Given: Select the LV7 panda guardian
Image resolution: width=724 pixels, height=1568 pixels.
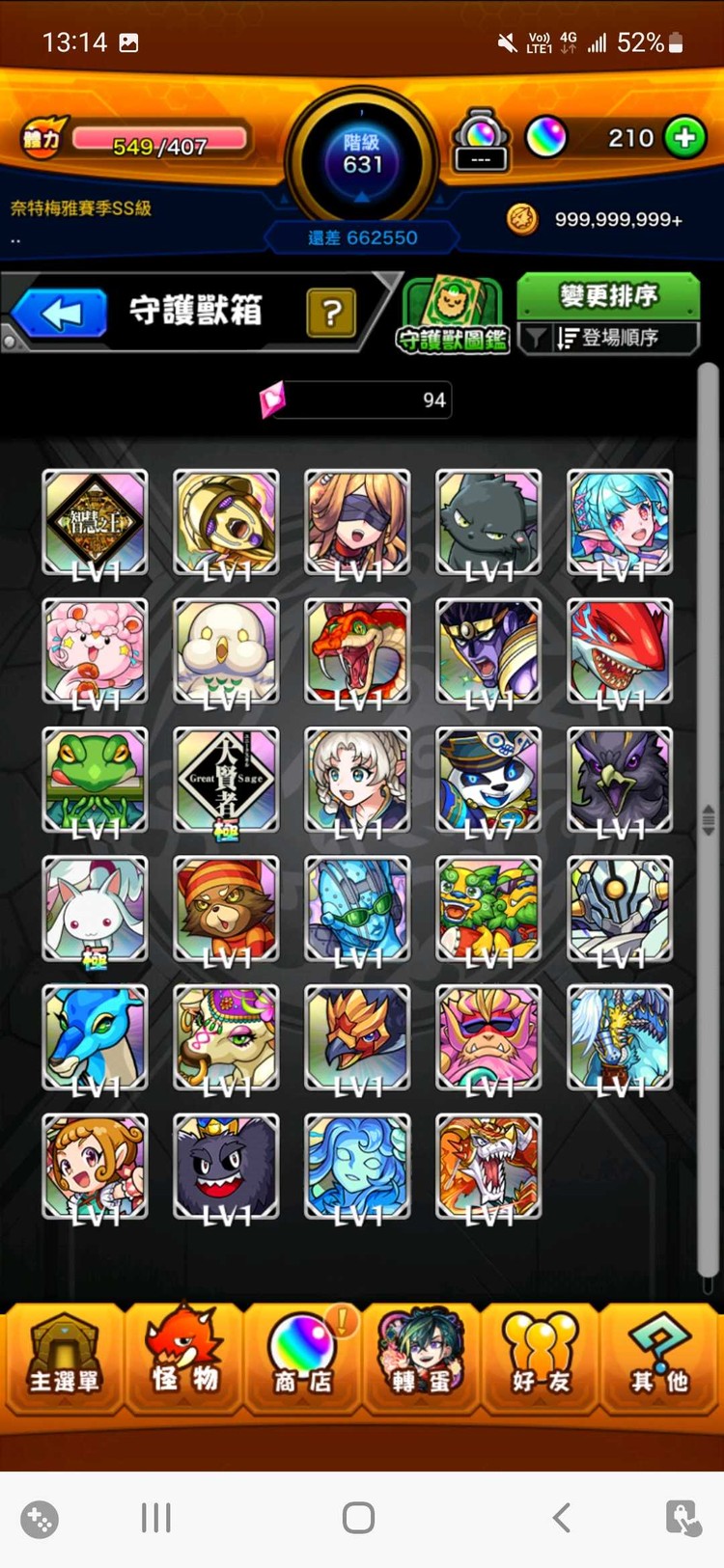Looking at the screenshot, I should click(488, 780).
